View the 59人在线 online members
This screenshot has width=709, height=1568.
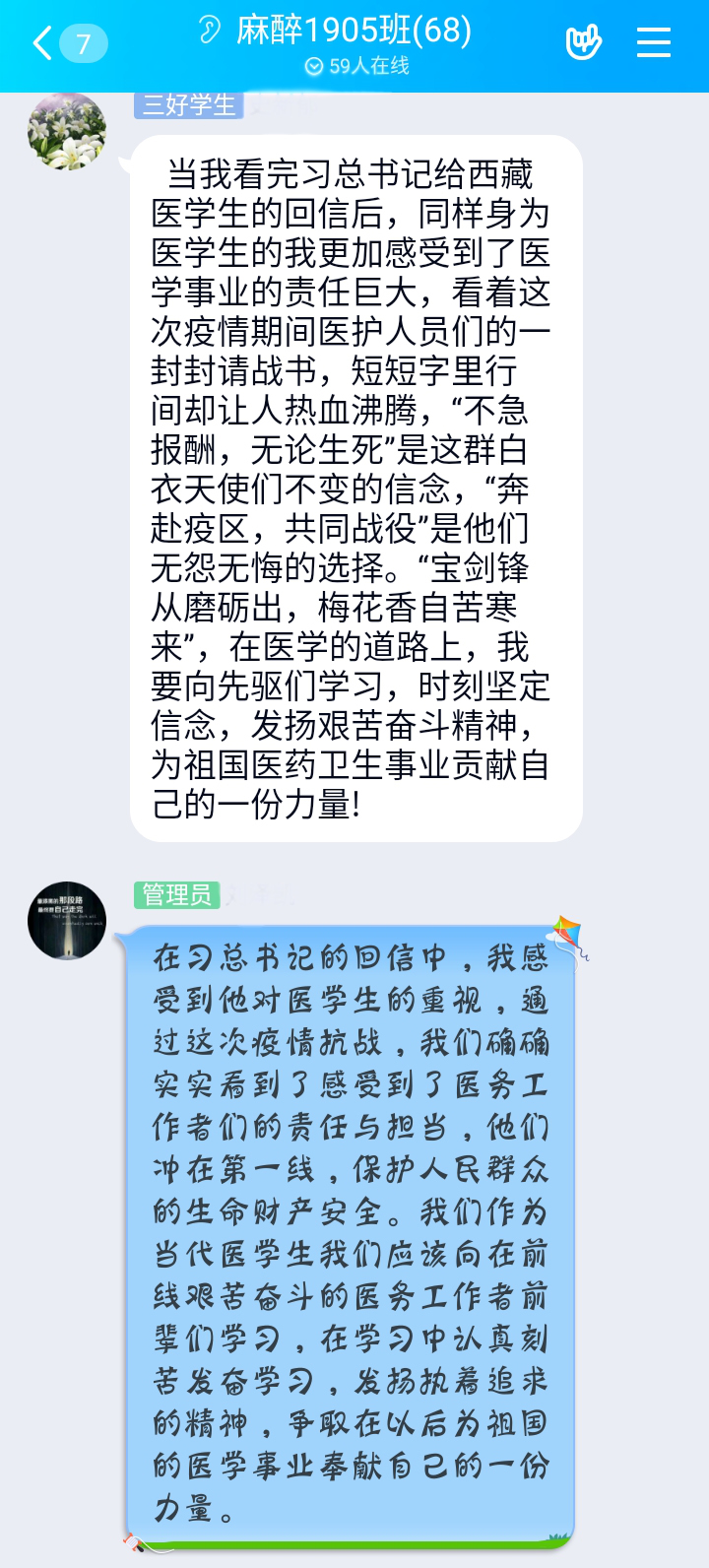click(356, 66)
